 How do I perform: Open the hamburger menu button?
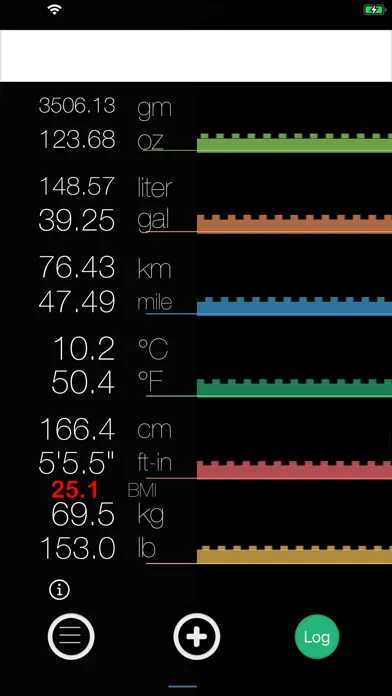pyautogui.click(x=71, y=637)
